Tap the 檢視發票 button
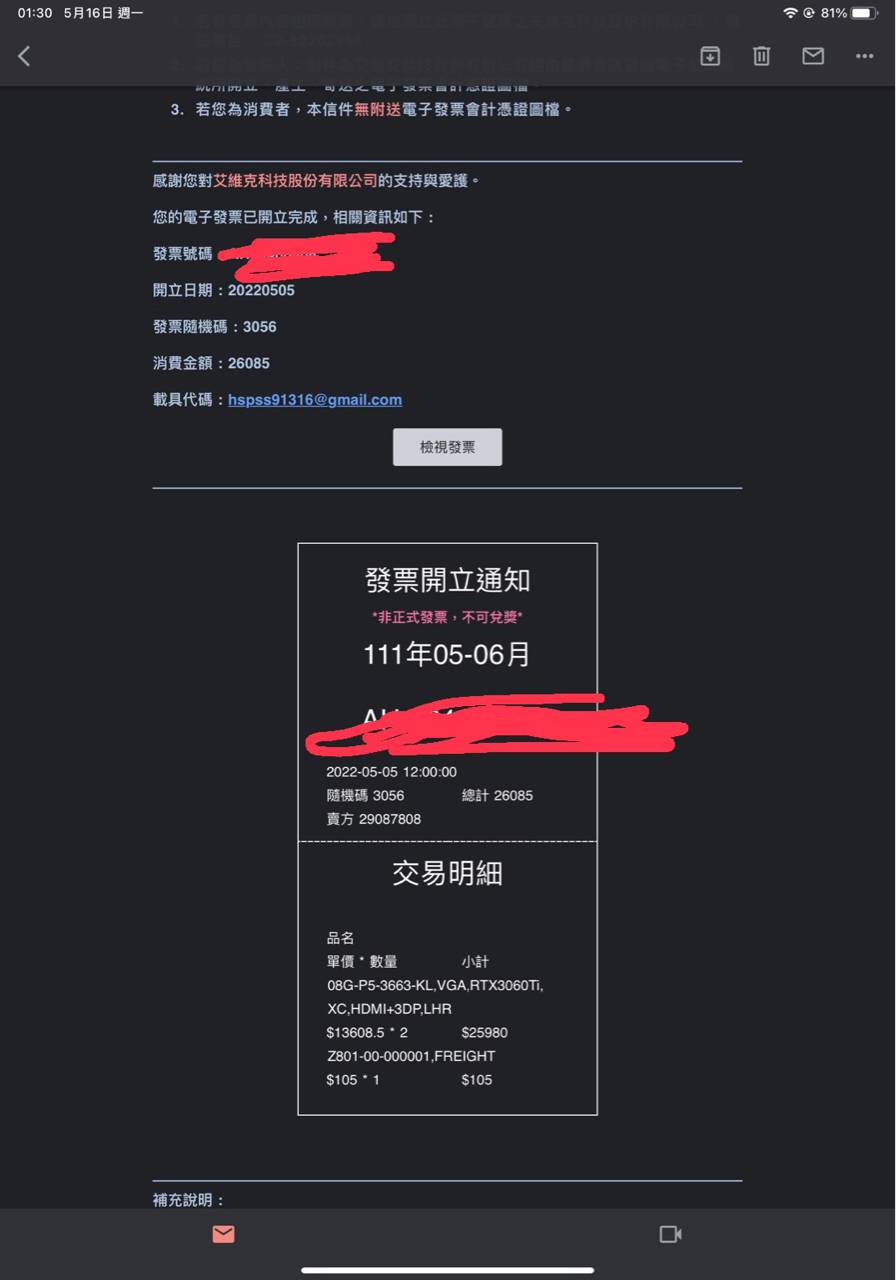Image resolution: width=896 pixels, height=1280 pixels. point(447,447)
